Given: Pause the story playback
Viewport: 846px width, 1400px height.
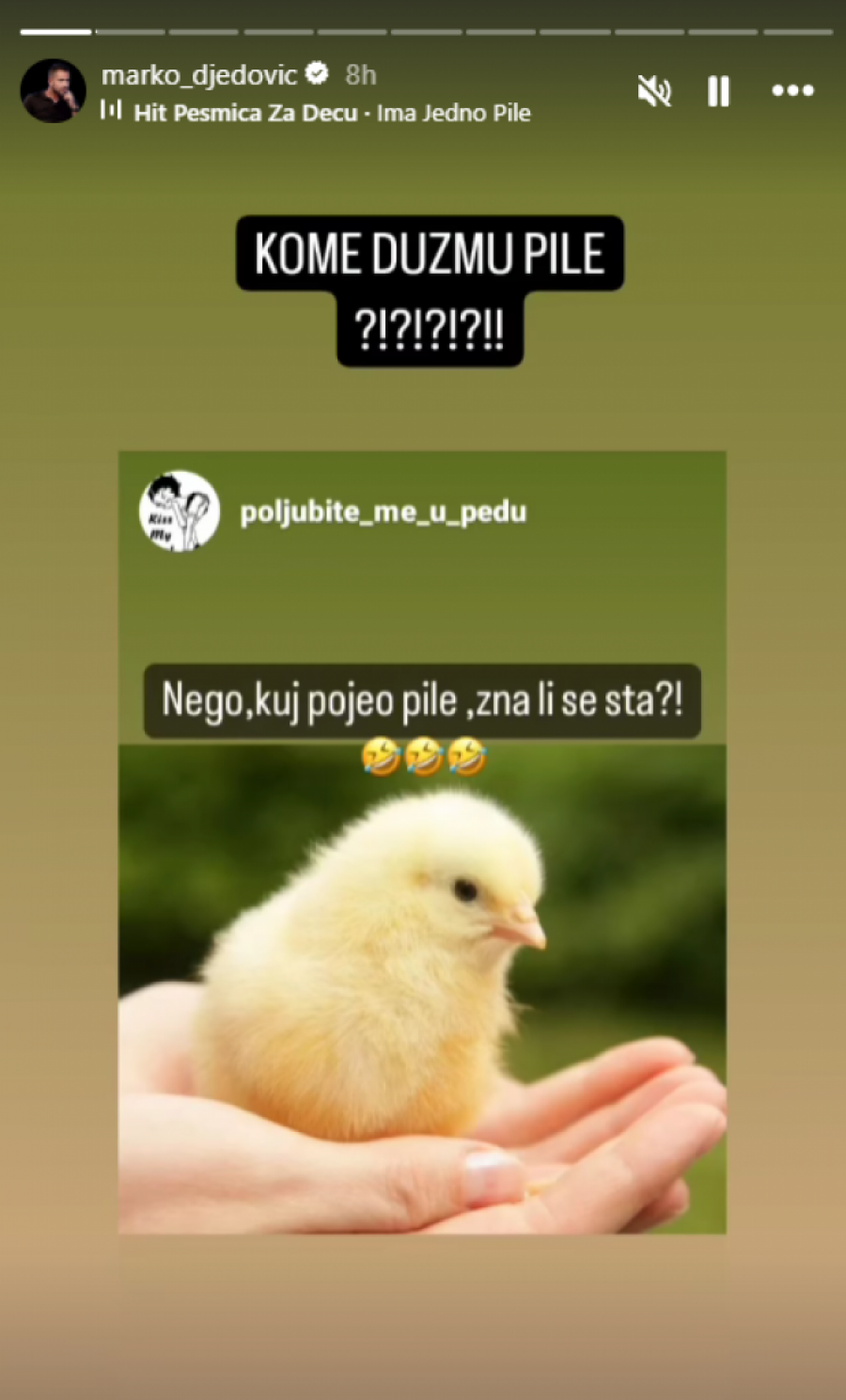Looking at the screenshot, I should tap(718, 91).
